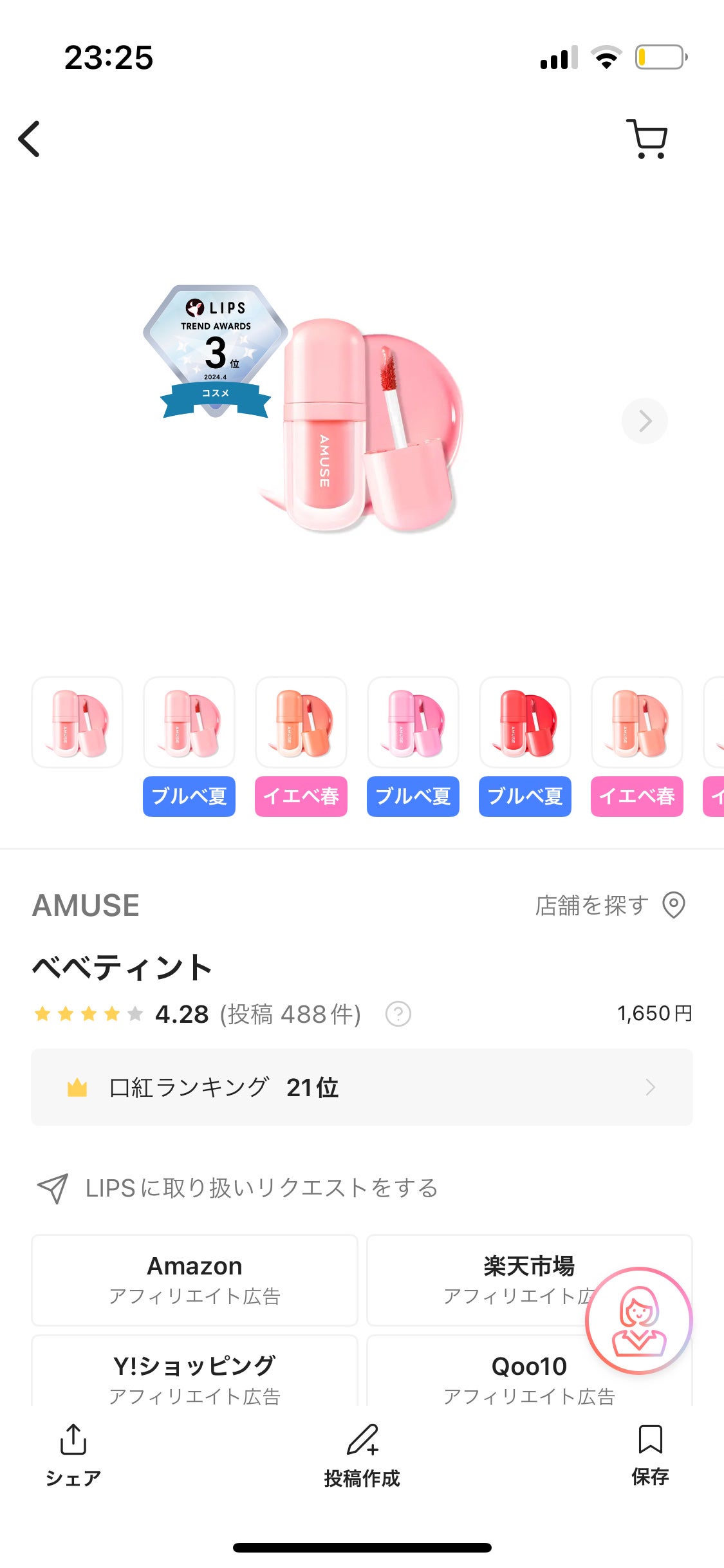Select the イエベ春 label under the orange shade

point(301,797)
